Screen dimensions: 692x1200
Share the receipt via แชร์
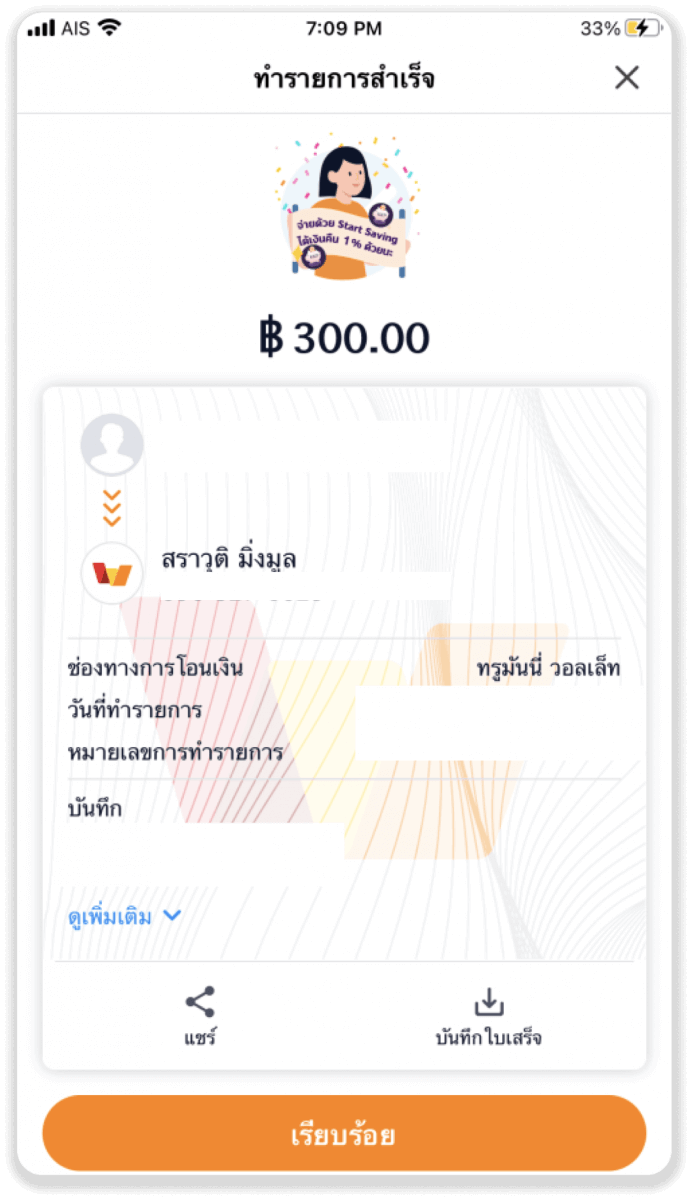click(200, 1015)
